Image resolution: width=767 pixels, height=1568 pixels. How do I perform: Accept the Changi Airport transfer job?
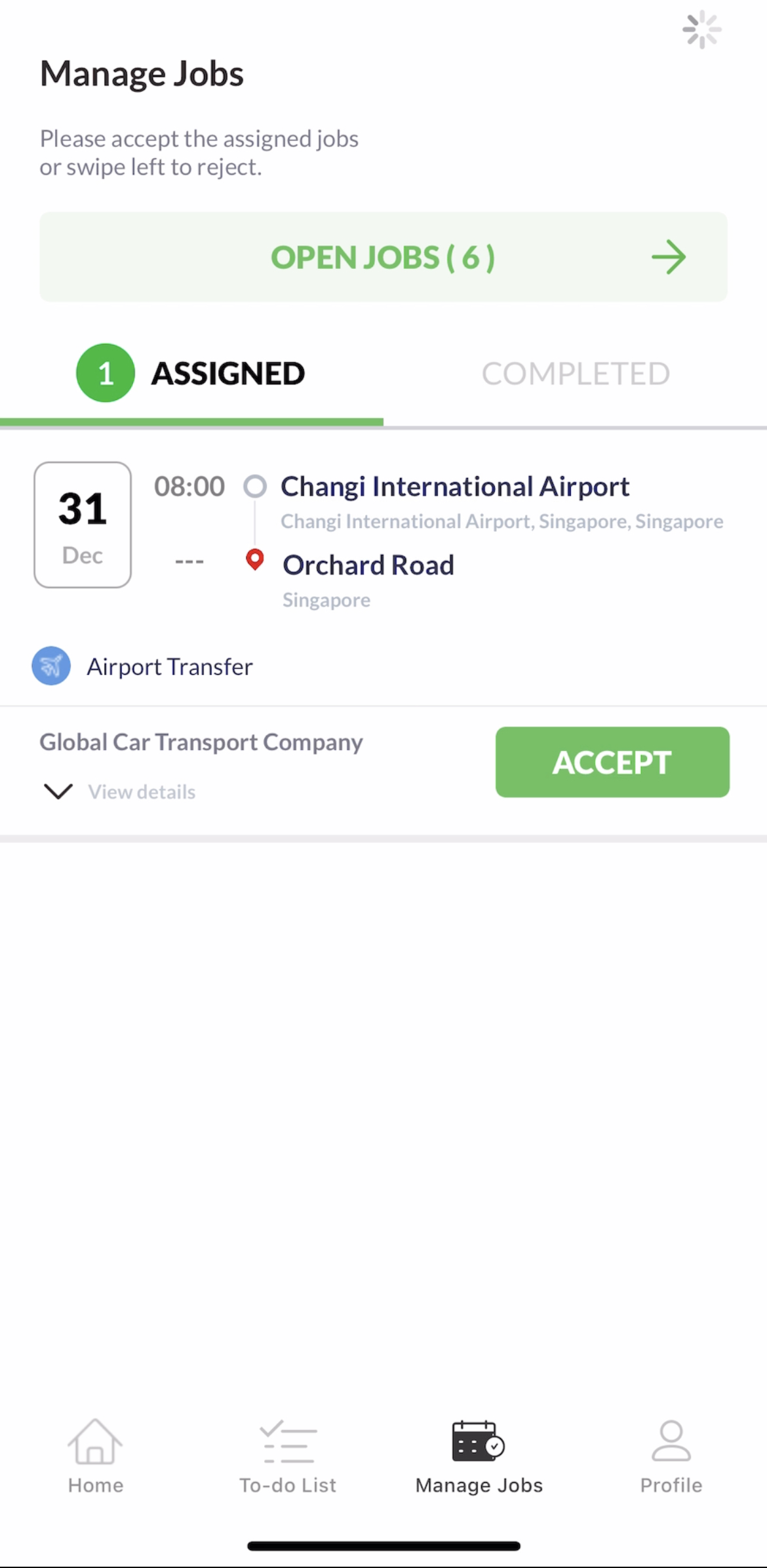click(612, 762)
